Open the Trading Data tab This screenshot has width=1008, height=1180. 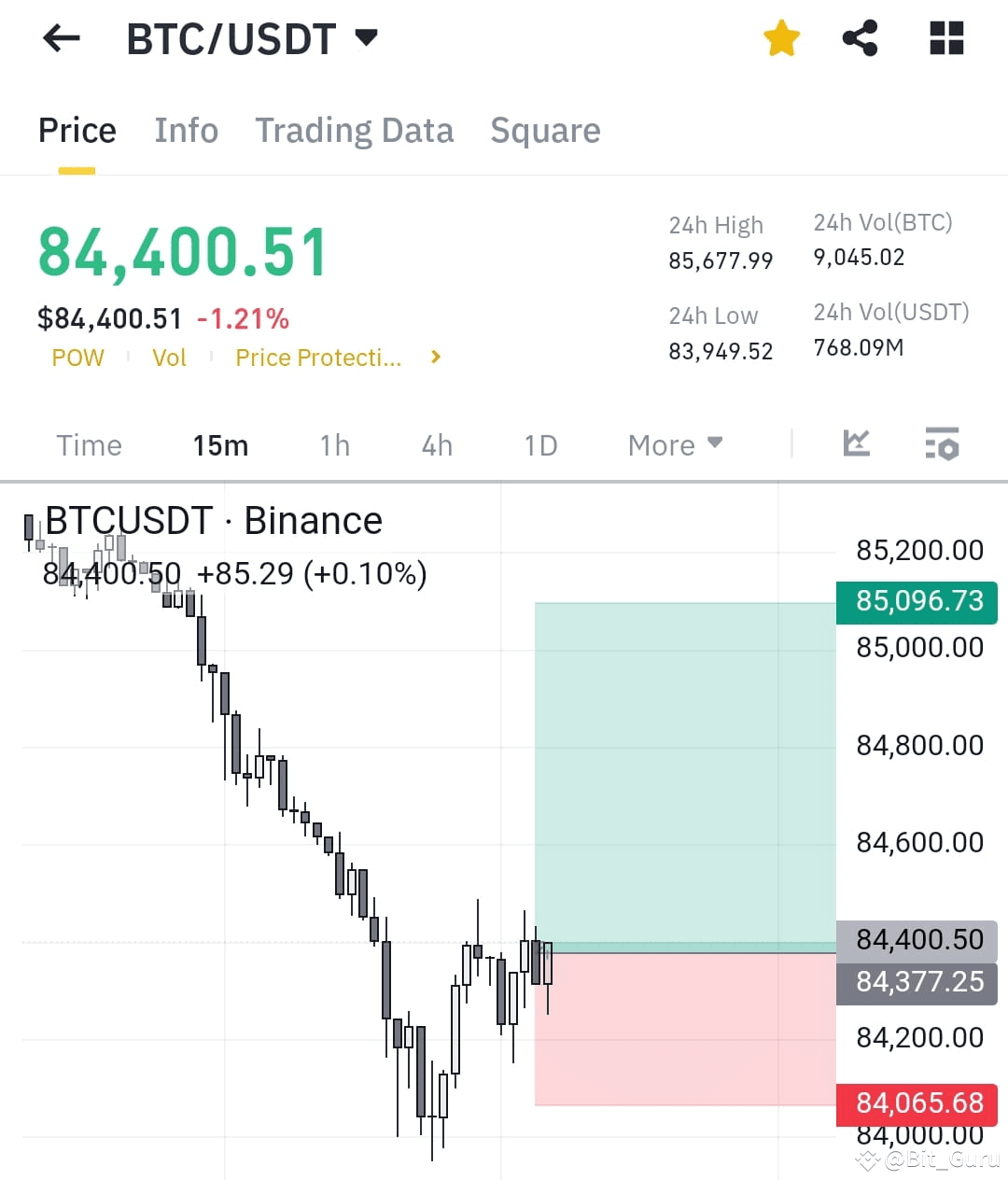tap(355, 131)
